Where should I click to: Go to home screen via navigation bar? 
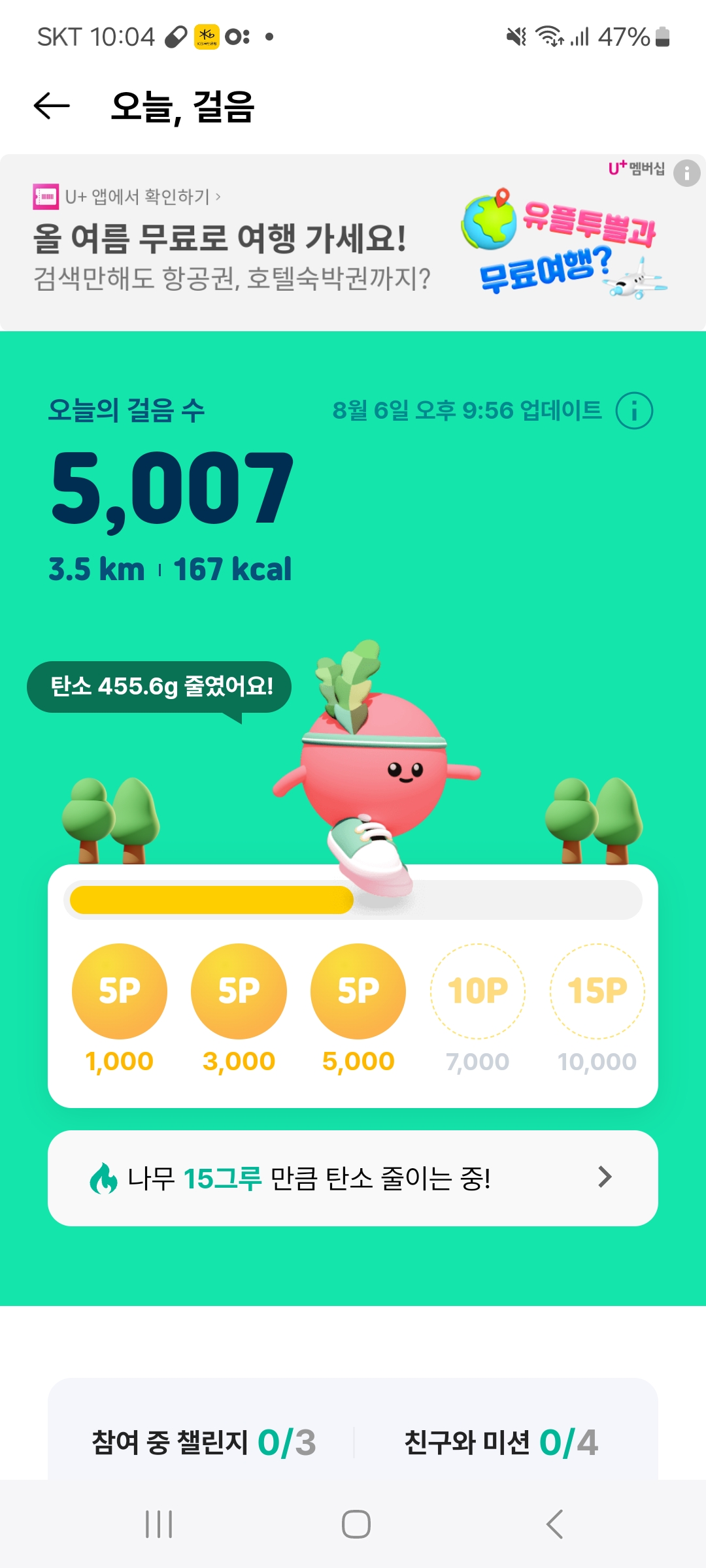pos(356,1524)
